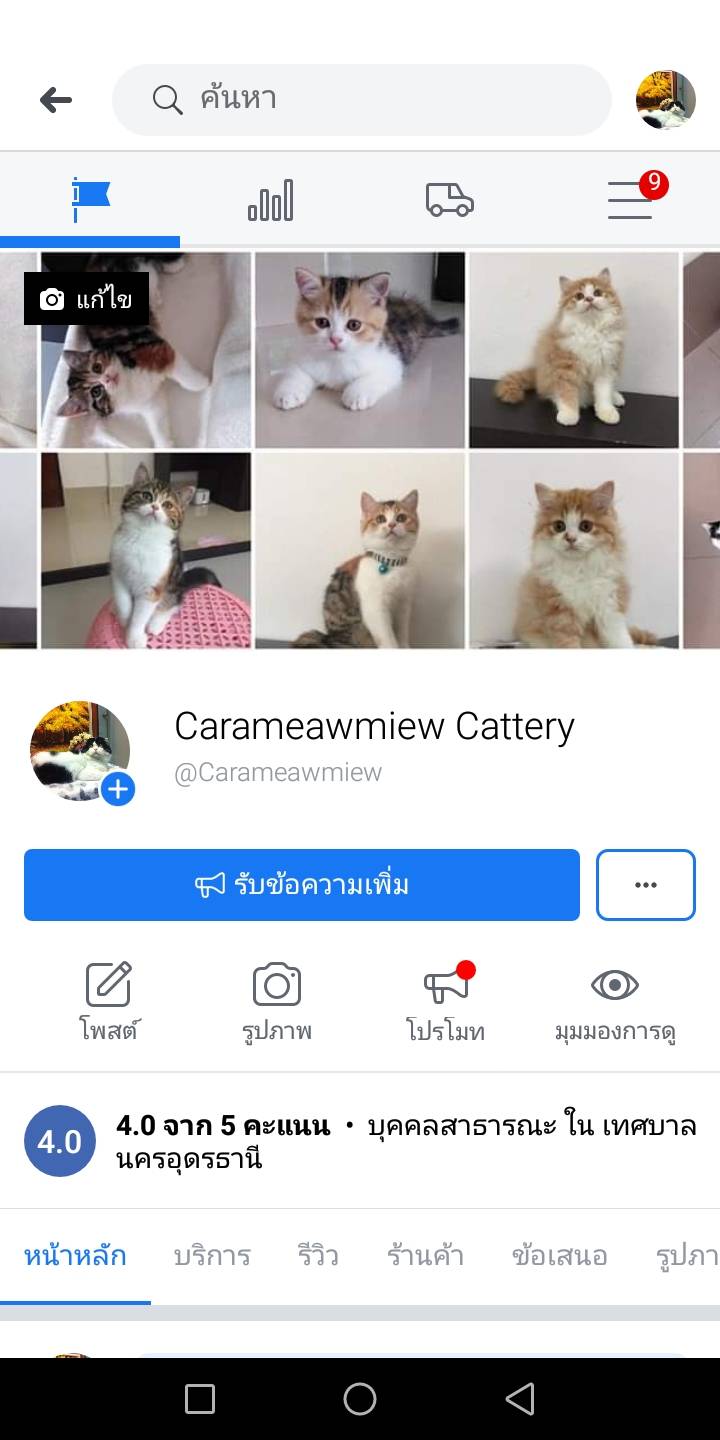Screen dimensions: 720x1440
Task: Select the ข้อเสนอ offers tab
Action: tap(559, 1256)
